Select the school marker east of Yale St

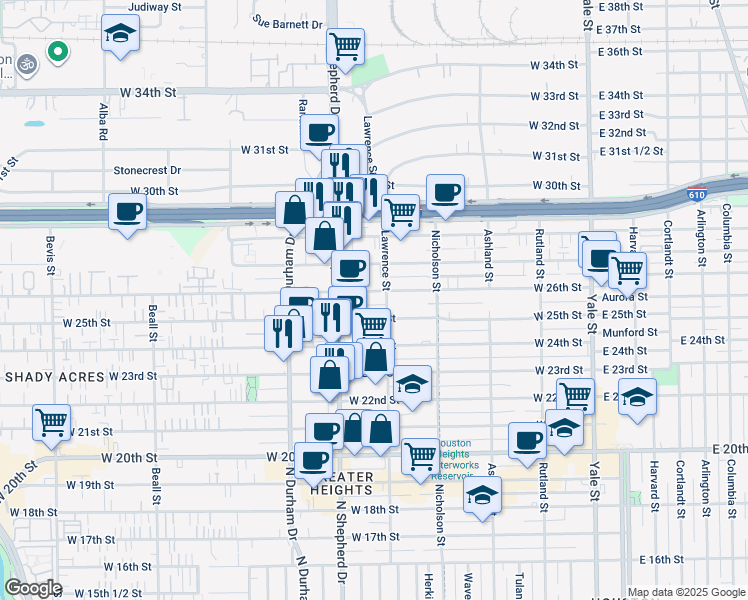pyautogui.click(x=637, y=396)
